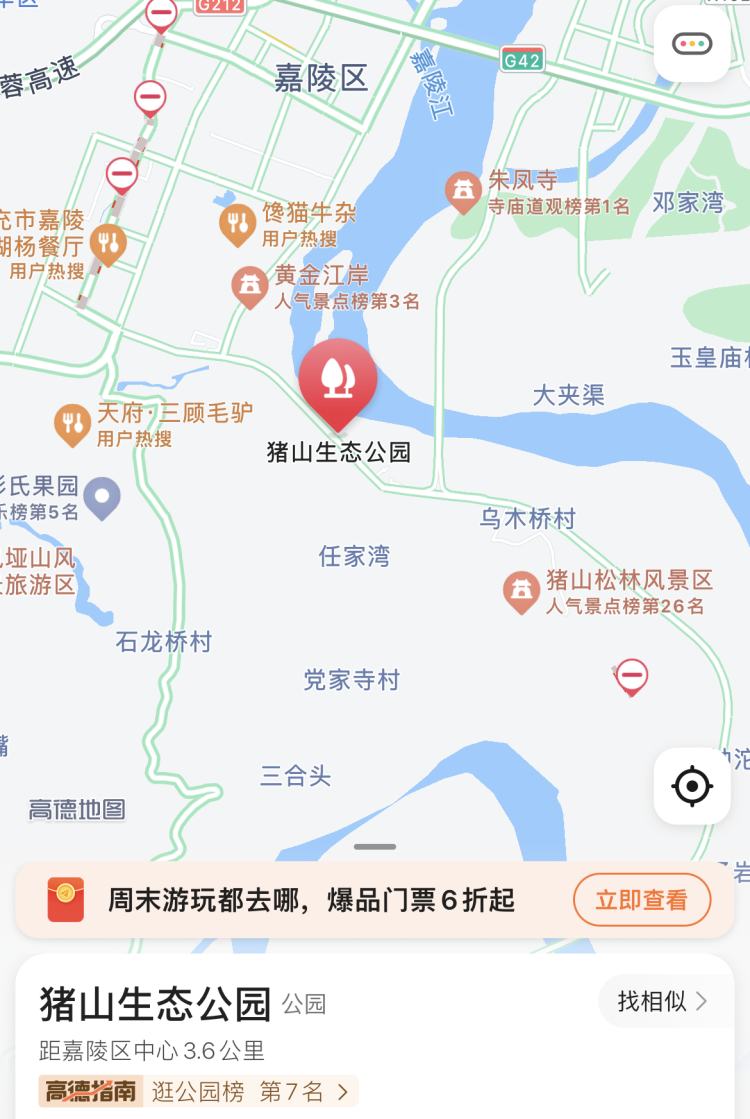Tap 立即查看 on the ticket promo banner

641,900
